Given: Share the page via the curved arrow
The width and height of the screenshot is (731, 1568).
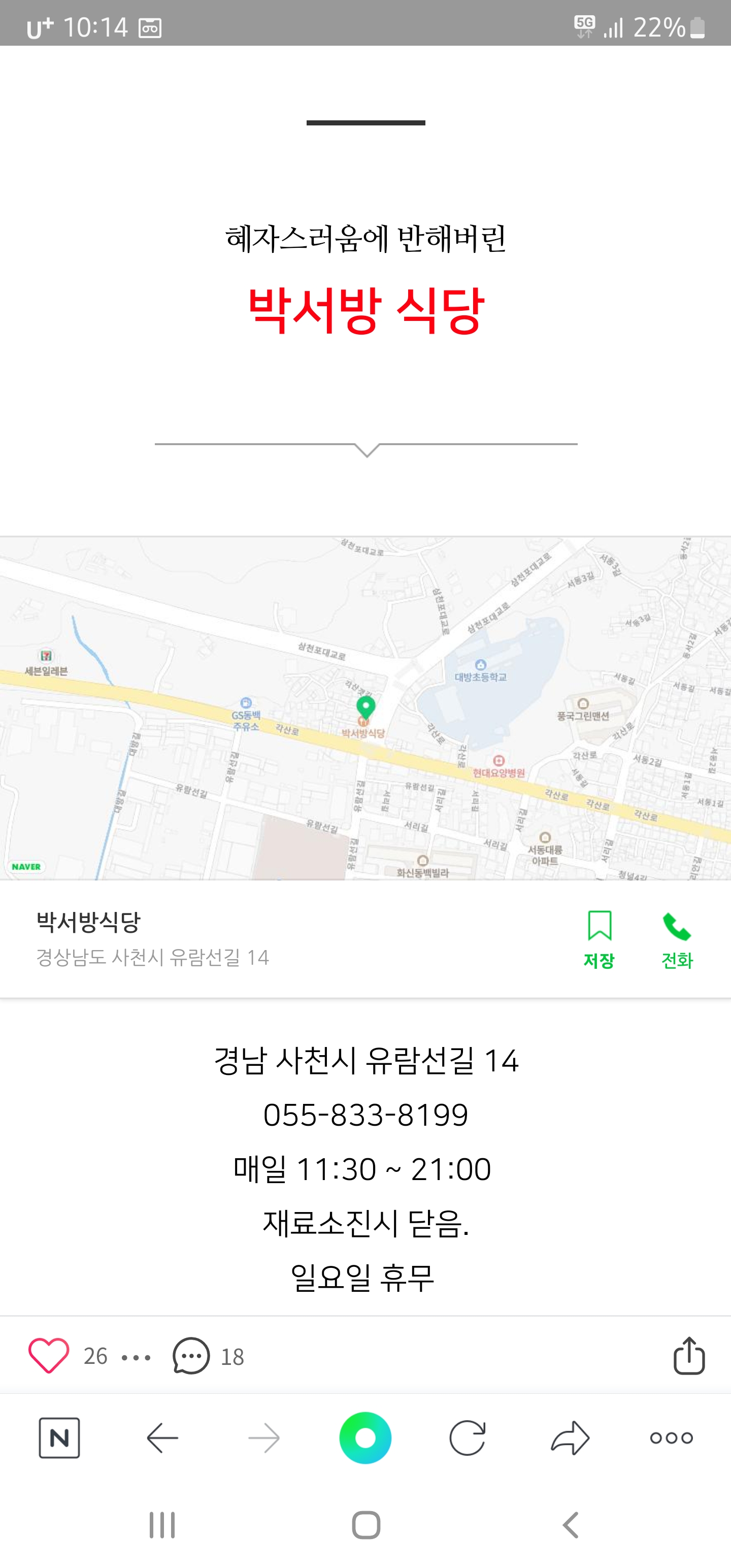Looking at the screenshot, I should tap(570, 1438).
